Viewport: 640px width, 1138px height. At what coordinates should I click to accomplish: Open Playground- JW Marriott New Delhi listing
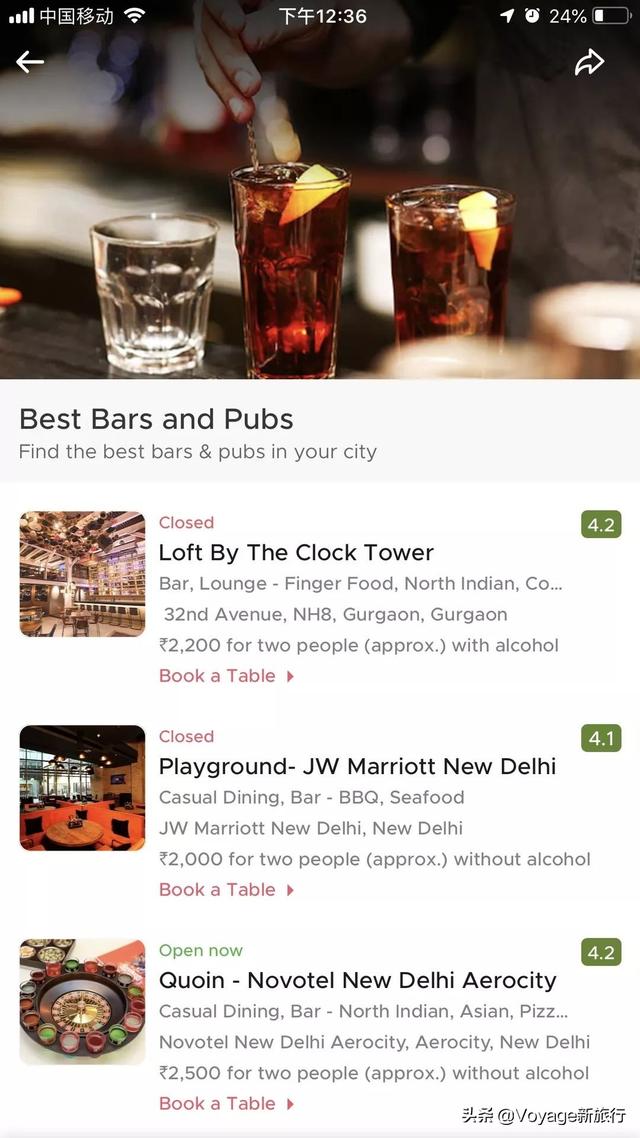[357, 767]
